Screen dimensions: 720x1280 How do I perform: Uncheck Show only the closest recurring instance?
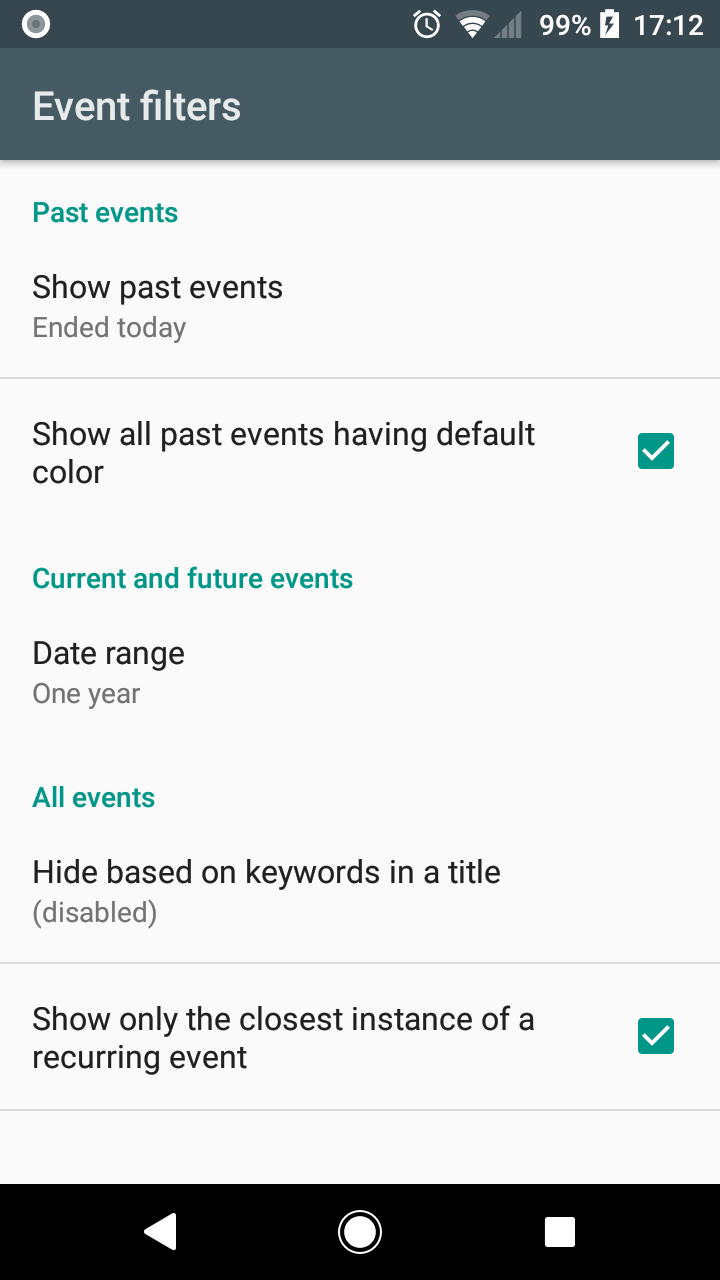656,1036
